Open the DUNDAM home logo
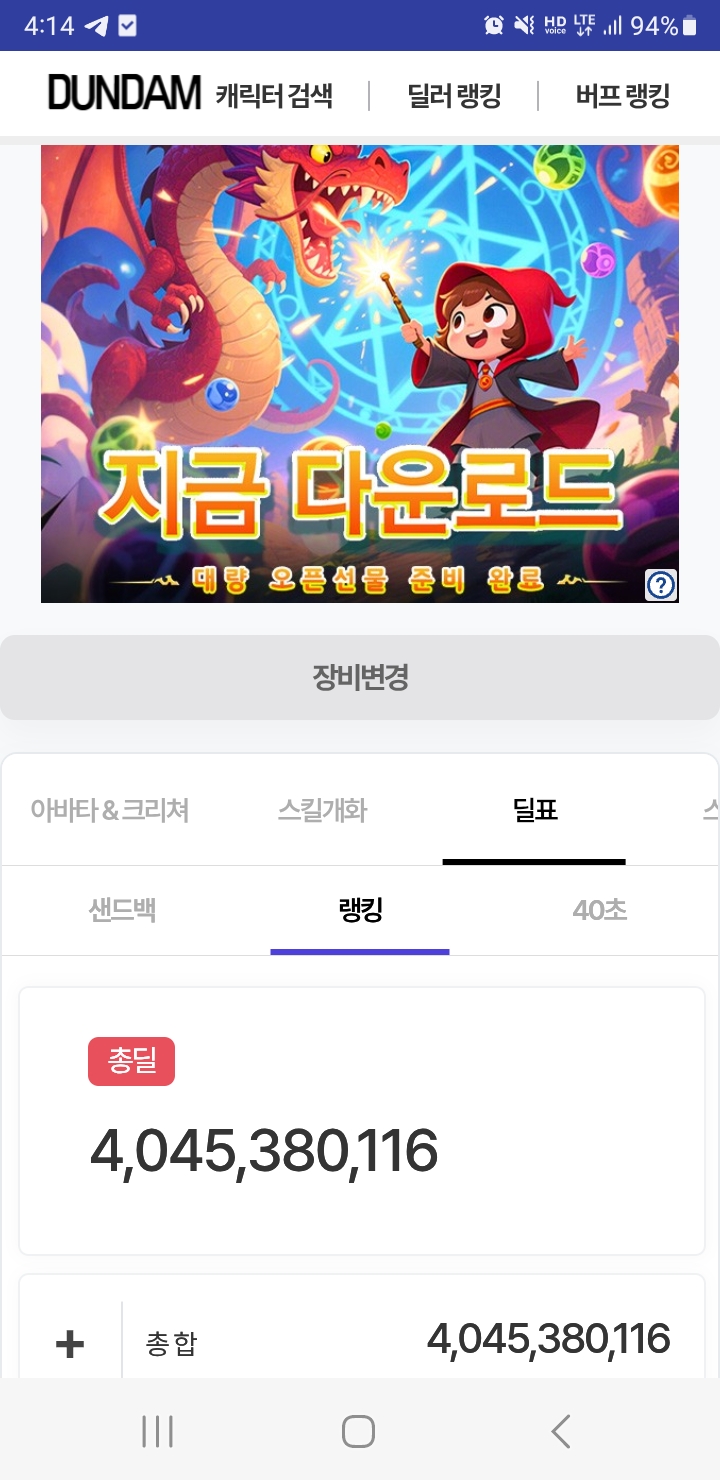Screen dimensions: 720x1480 pos(124,94)
